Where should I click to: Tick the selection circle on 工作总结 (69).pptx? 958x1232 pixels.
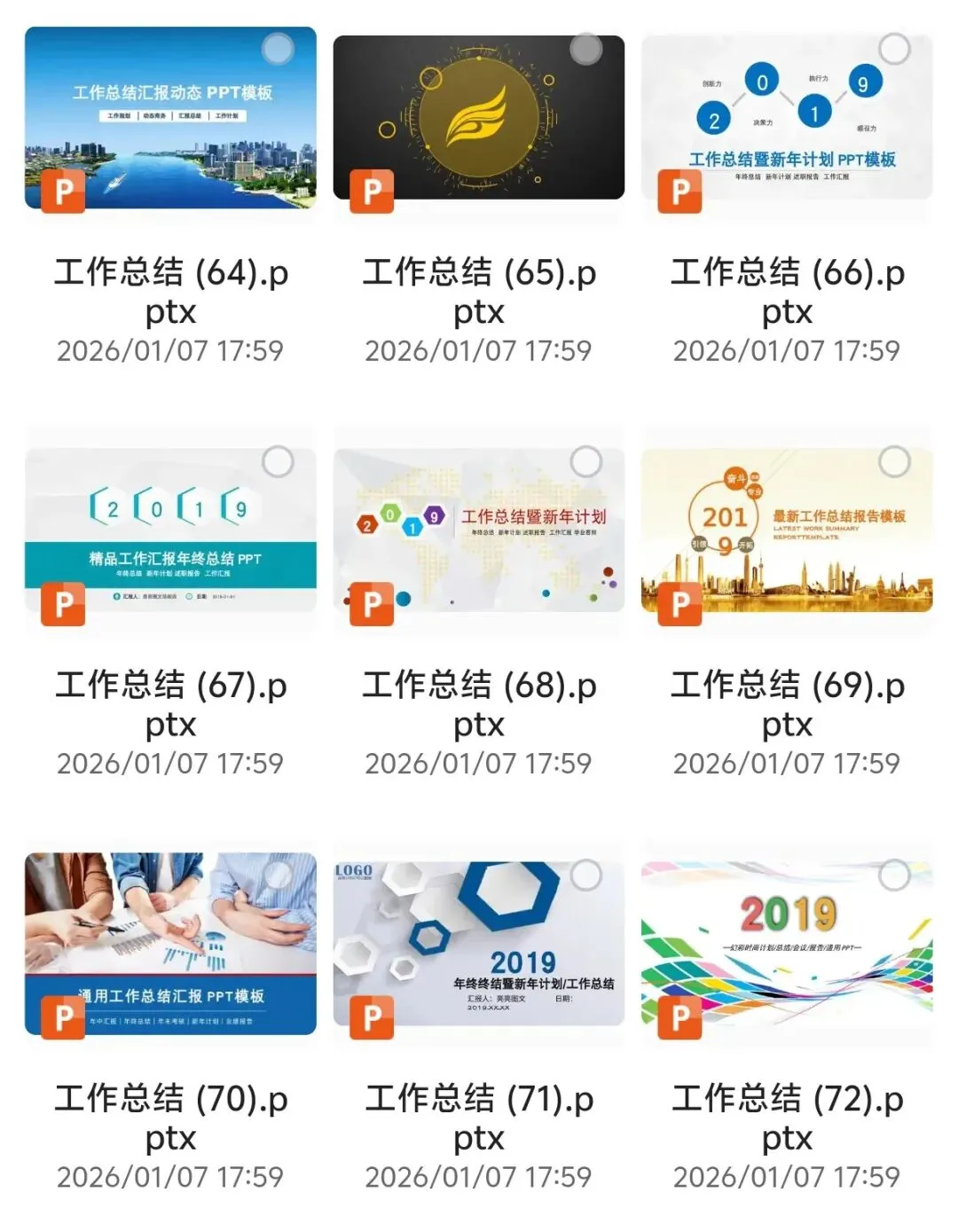point(894,461)
